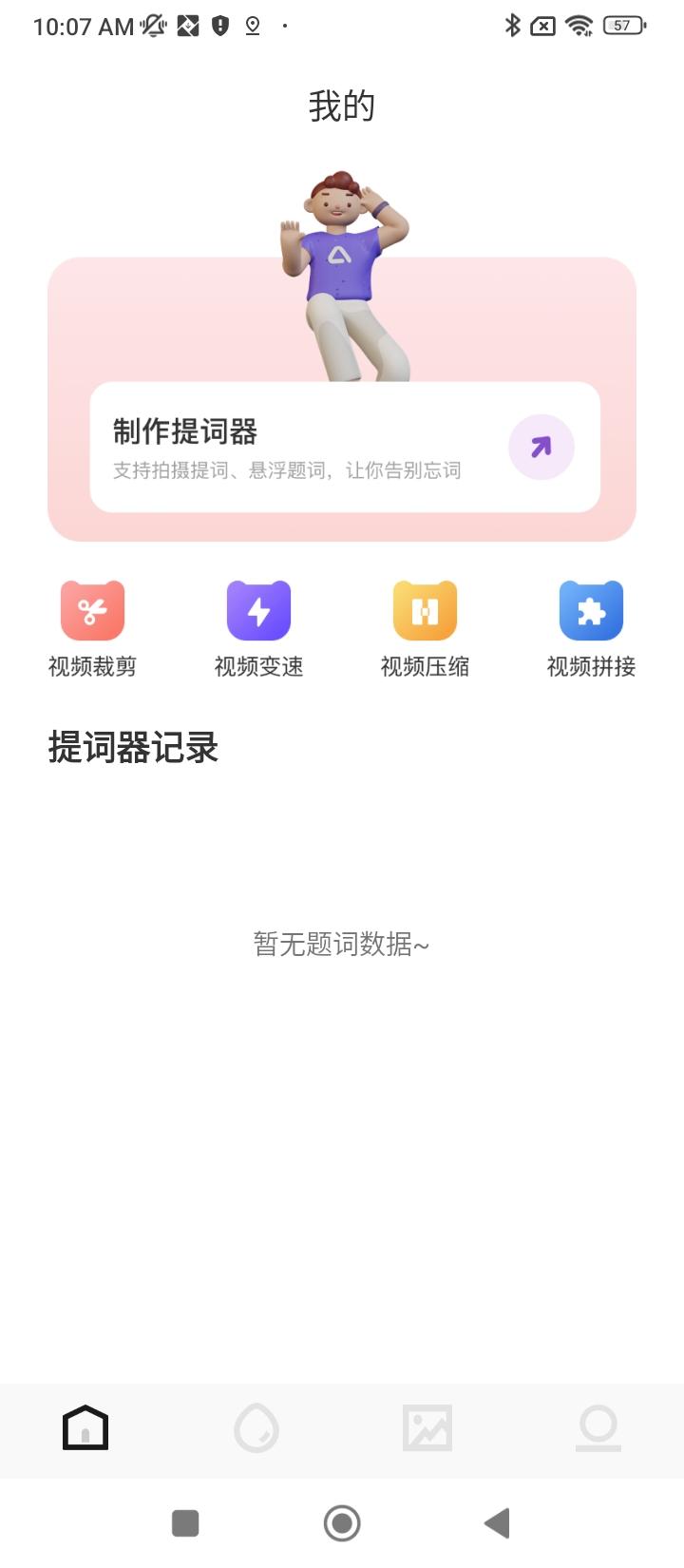
Task: Tap the battery indicator showing 57
Action: pos(622,26)
